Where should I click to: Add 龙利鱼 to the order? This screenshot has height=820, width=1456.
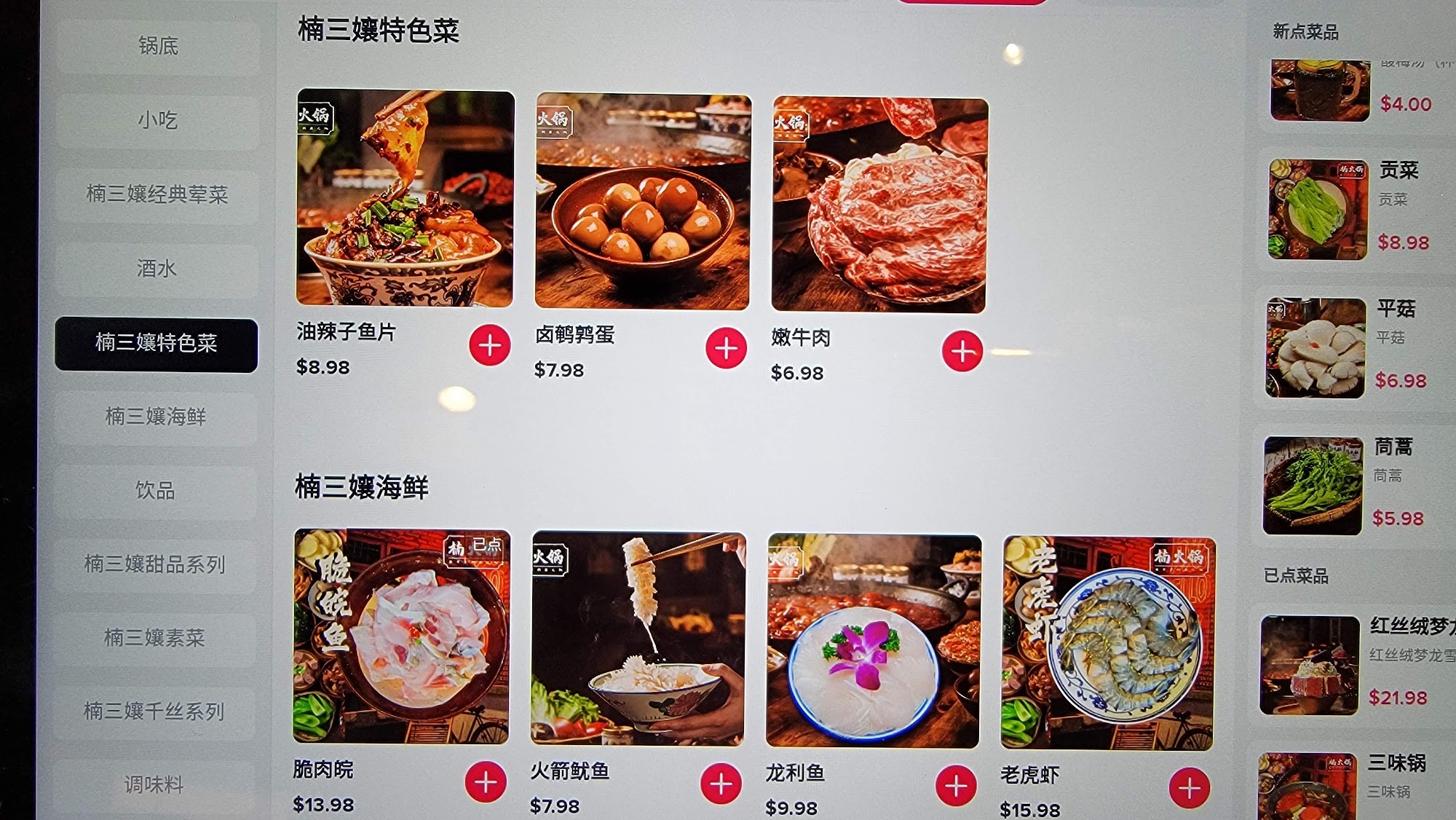955,785
